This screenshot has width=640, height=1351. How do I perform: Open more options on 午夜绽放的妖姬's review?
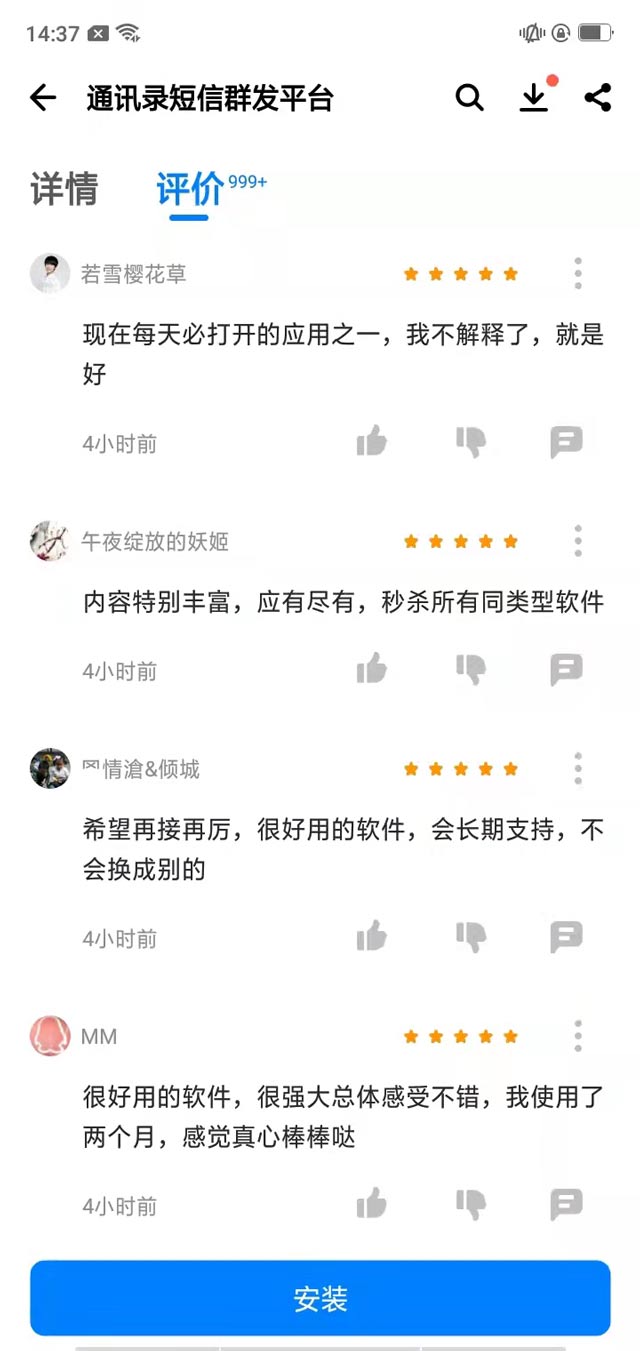(578, 541)
